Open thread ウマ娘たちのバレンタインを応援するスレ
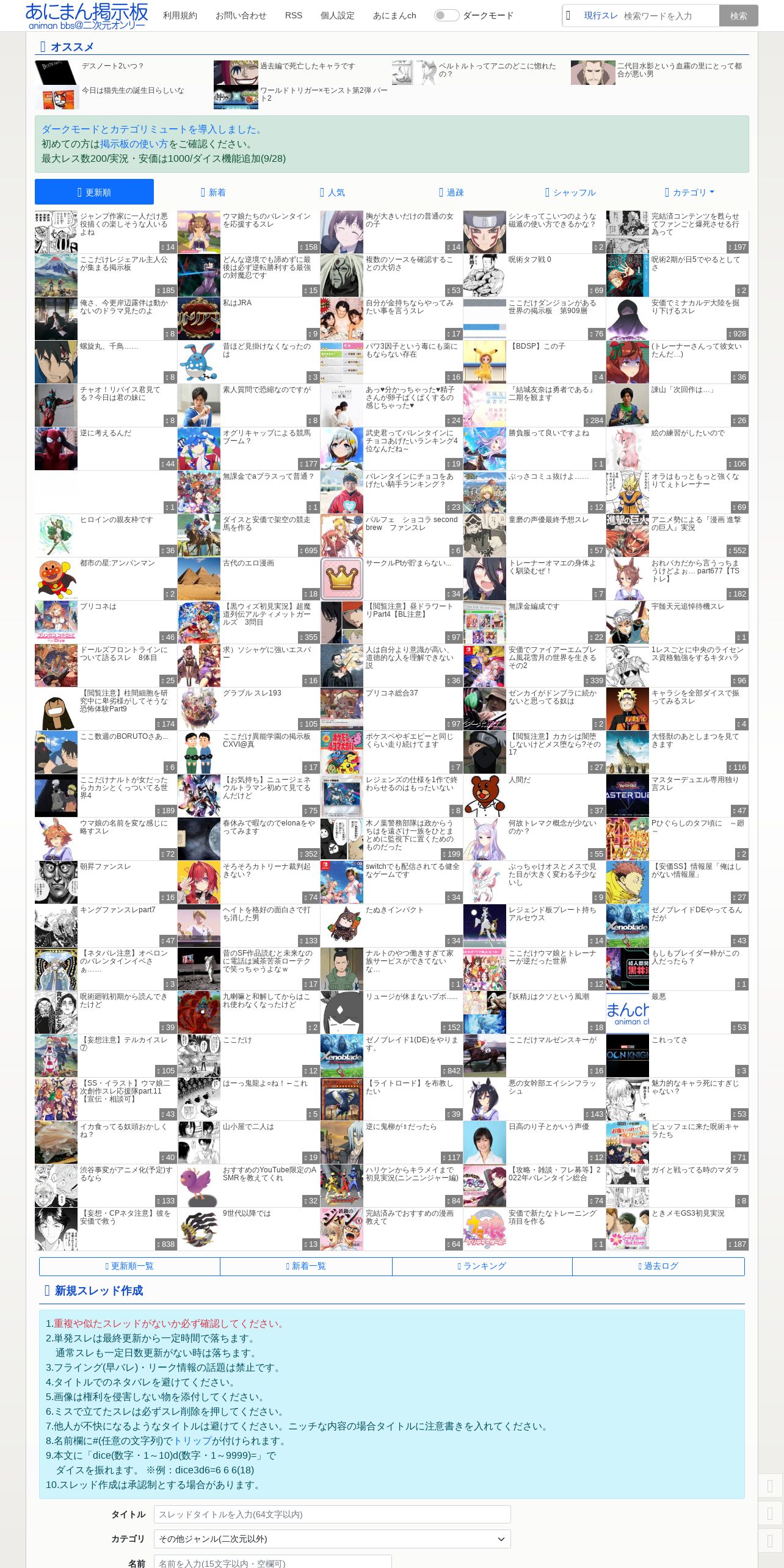The width and height of the screenshot is (784, 1568). (x=267, y=220)
